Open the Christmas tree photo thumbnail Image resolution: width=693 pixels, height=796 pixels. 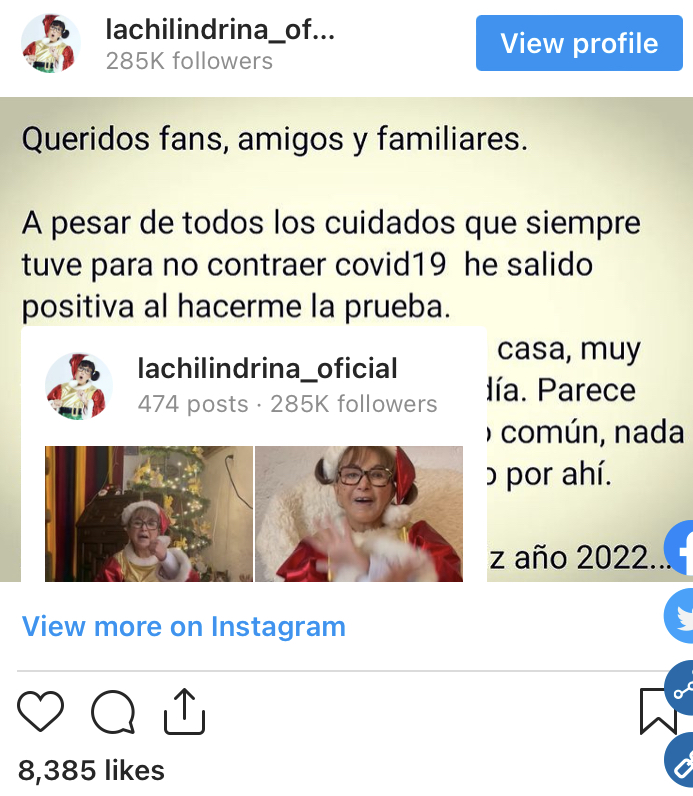pos(149,514)
